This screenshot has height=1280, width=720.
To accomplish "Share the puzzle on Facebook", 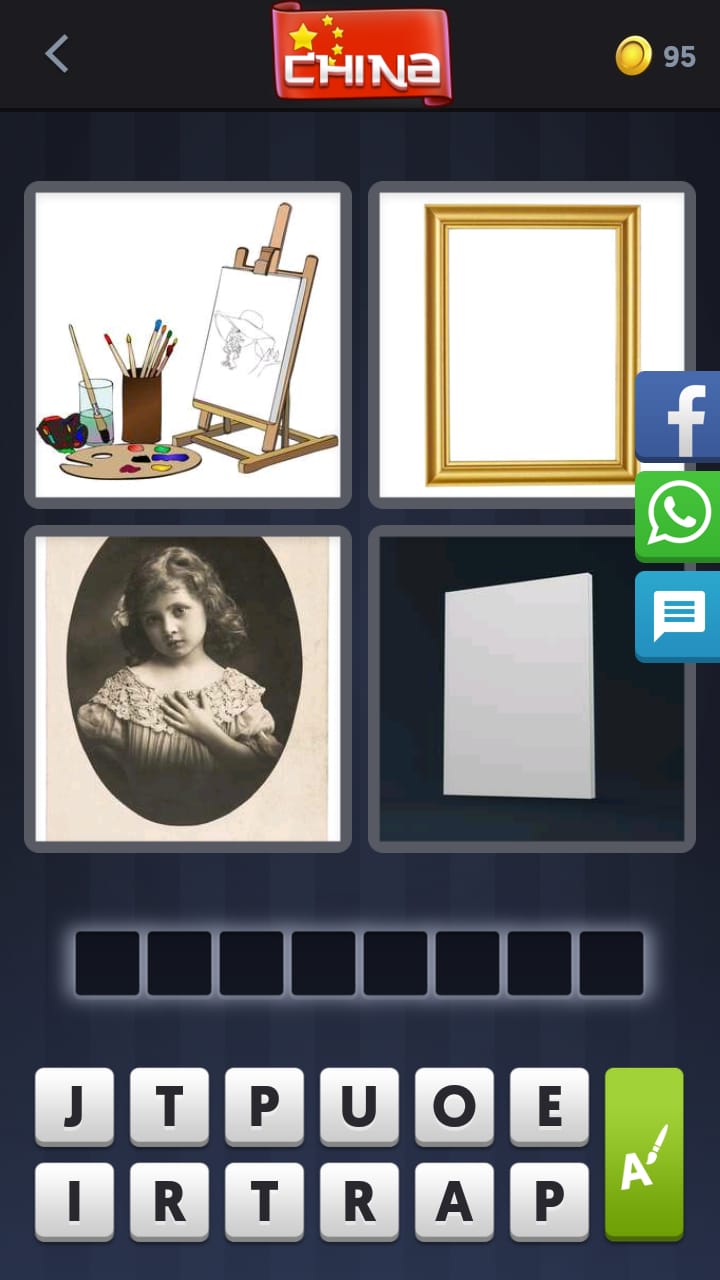I will click(x=680, y=416).
